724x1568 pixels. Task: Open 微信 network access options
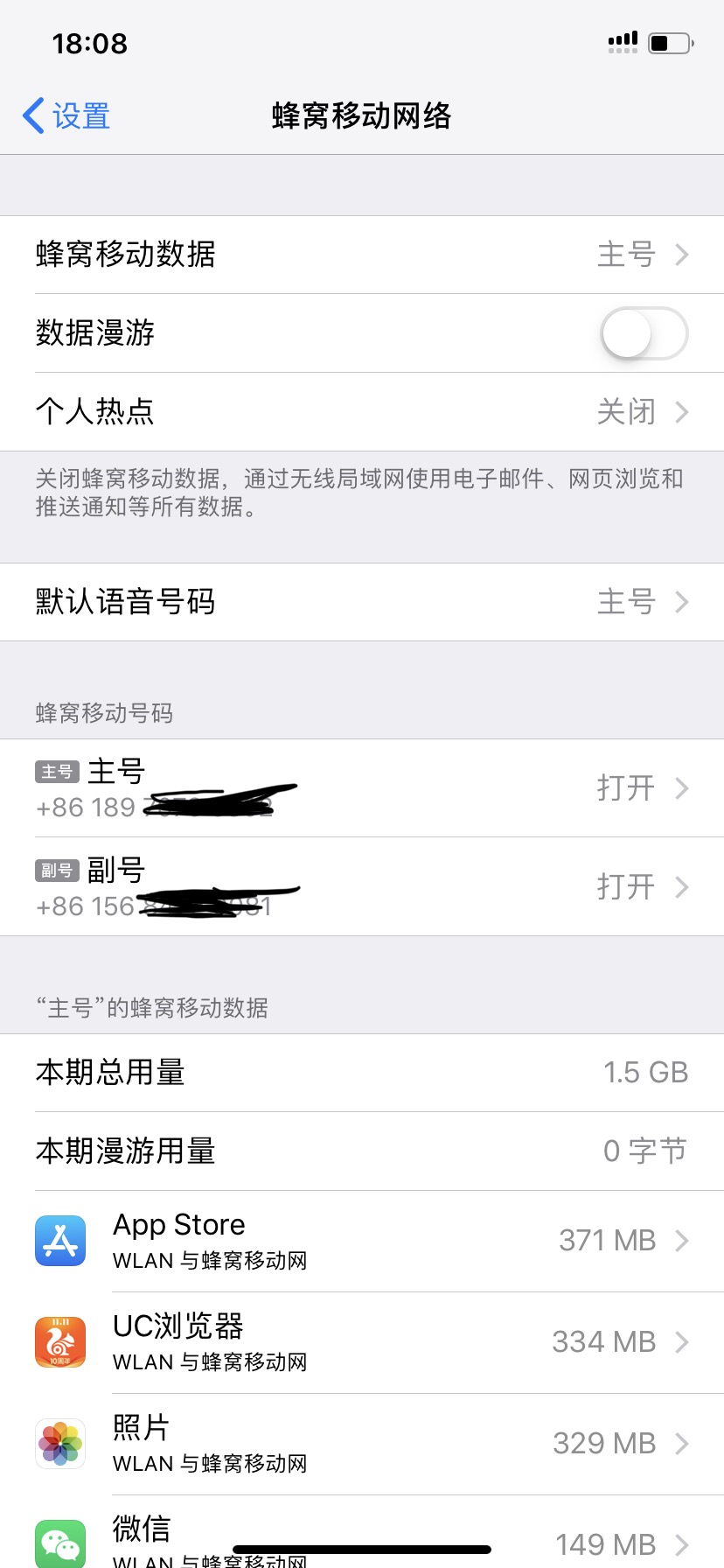(x=362, y=1533)
